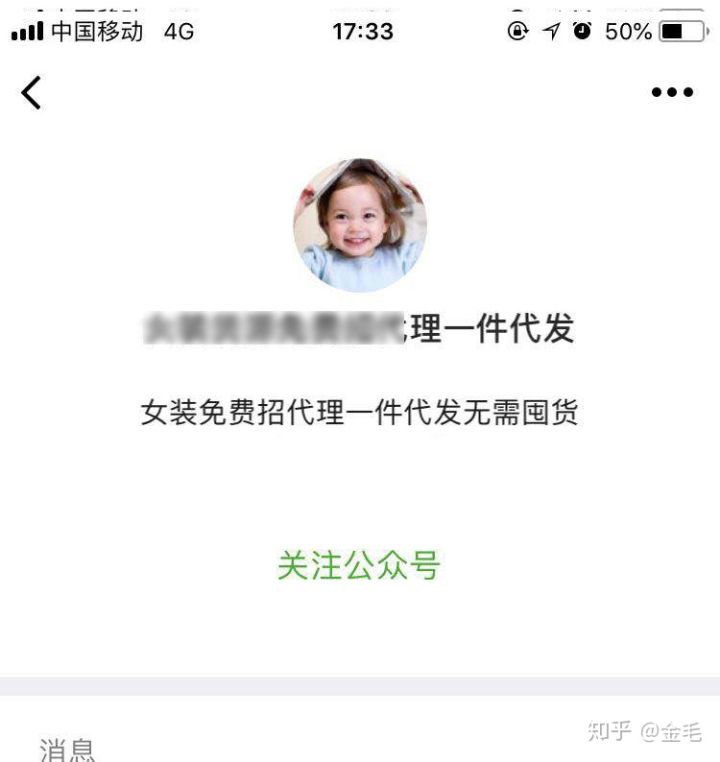The image size is (720, 762).
Task: View the account's profile avatar
Action: tap(360, 225)
